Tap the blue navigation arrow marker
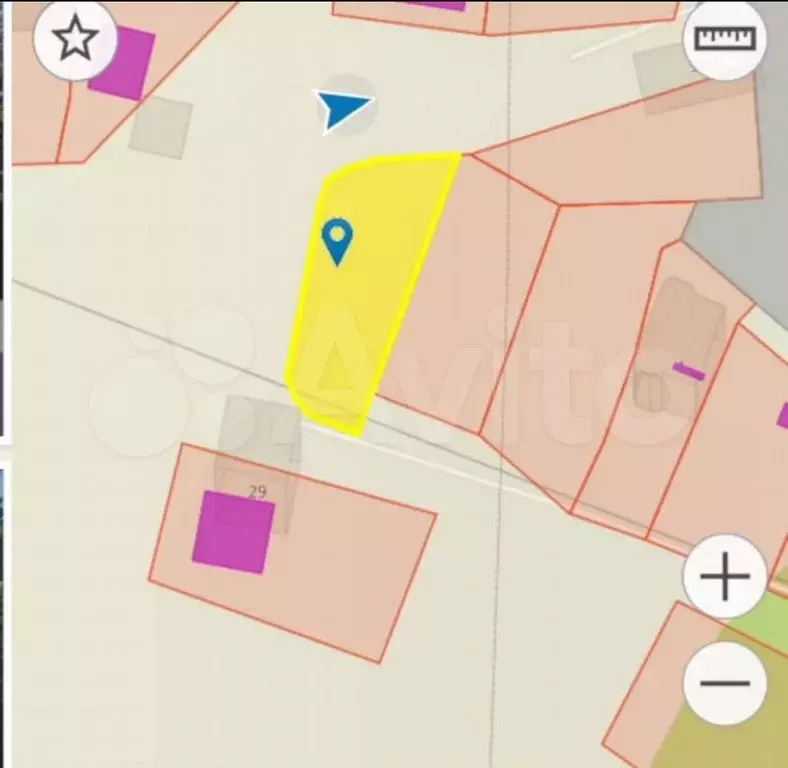This screenshot has height=768, width=788. pyautogui.click(x=345, y=108)
